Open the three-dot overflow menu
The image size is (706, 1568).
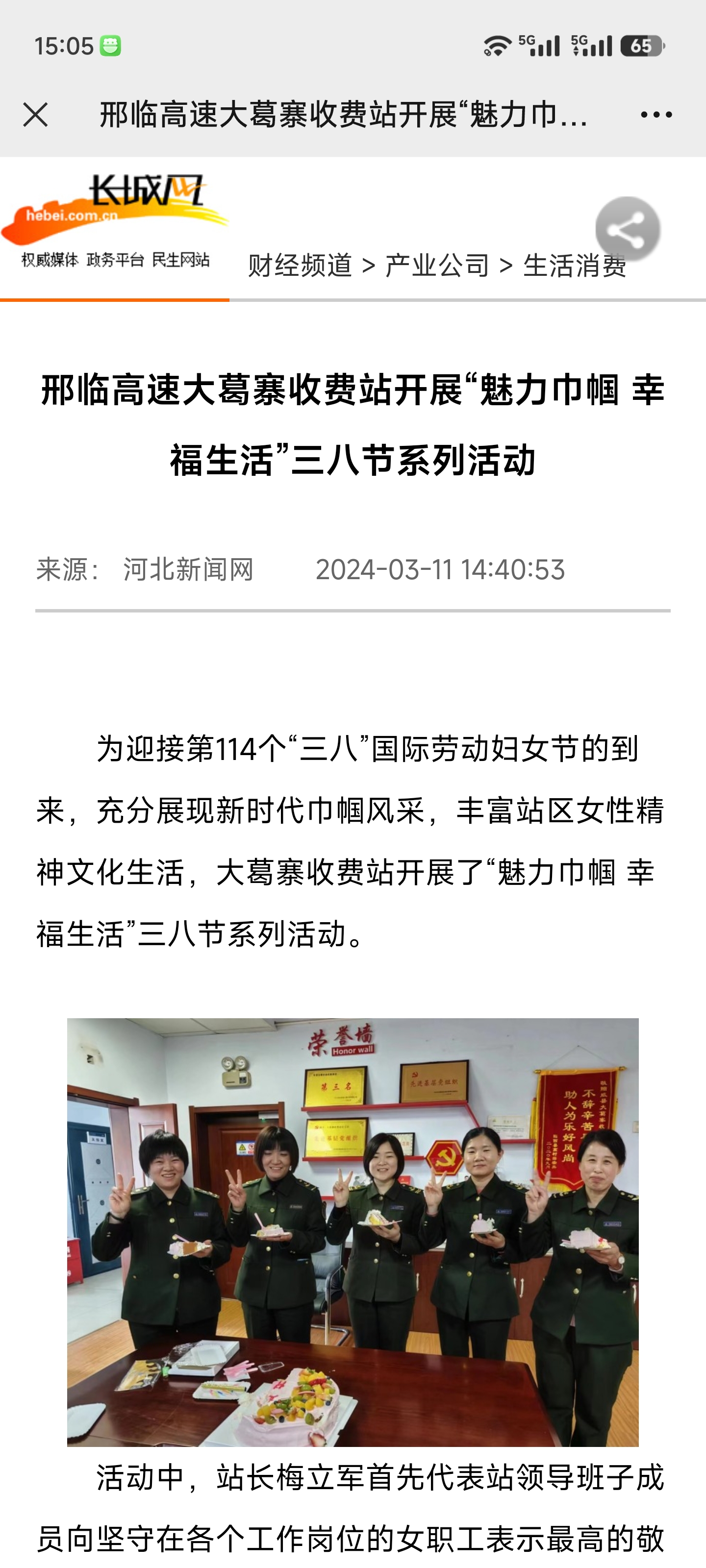click(x=656, y=115)
